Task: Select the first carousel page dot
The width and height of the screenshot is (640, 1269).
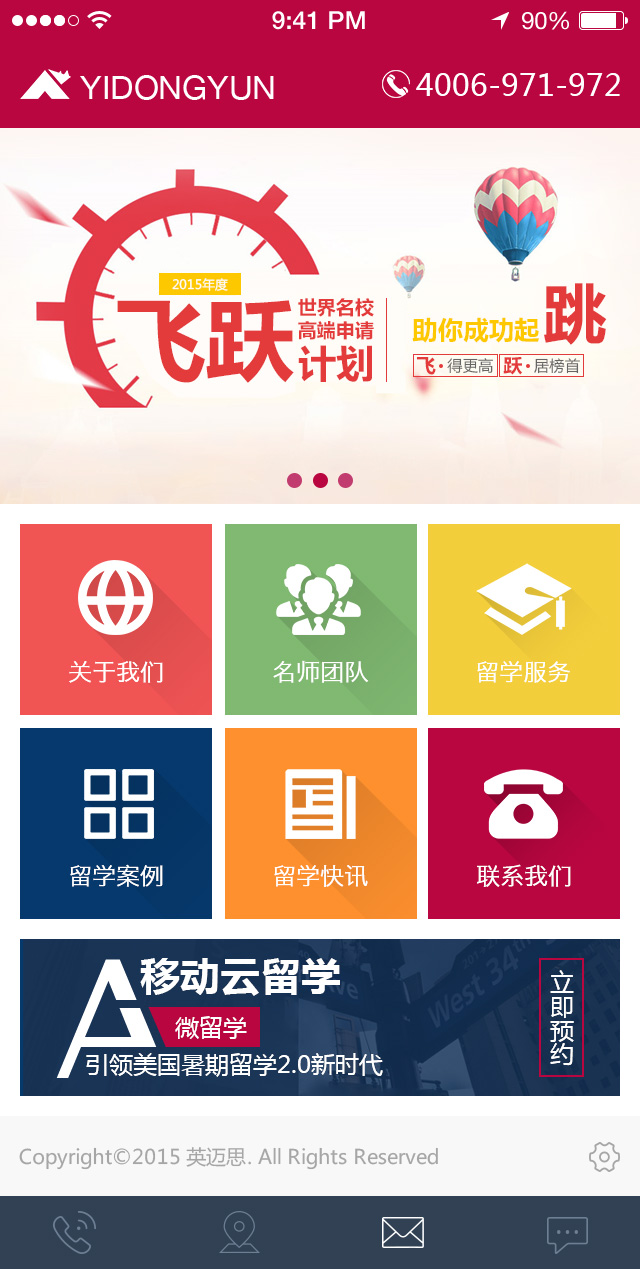Action: (294, 480)
